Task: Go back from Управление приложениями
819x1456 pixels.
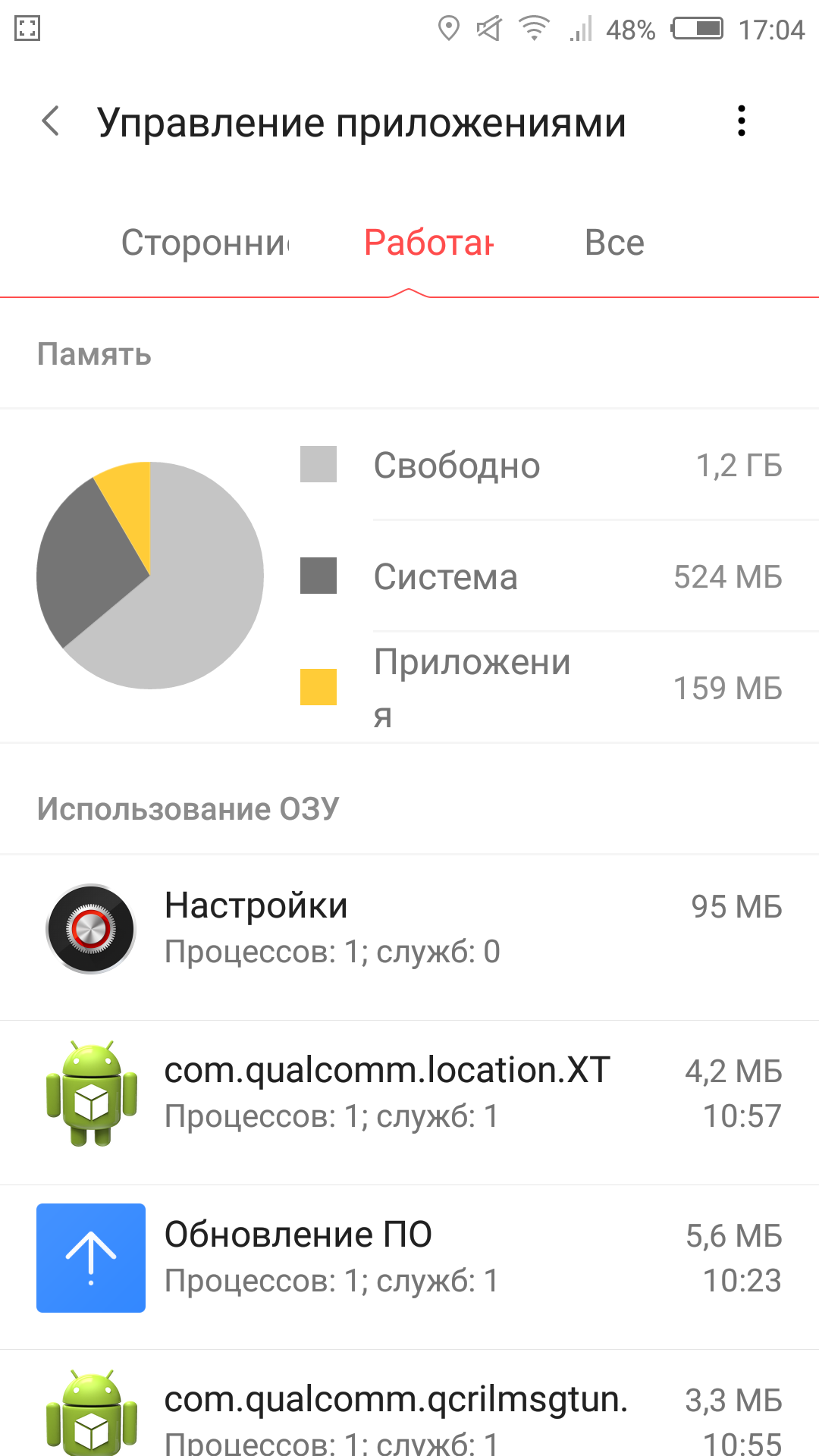Action: [x=51, y=121]
